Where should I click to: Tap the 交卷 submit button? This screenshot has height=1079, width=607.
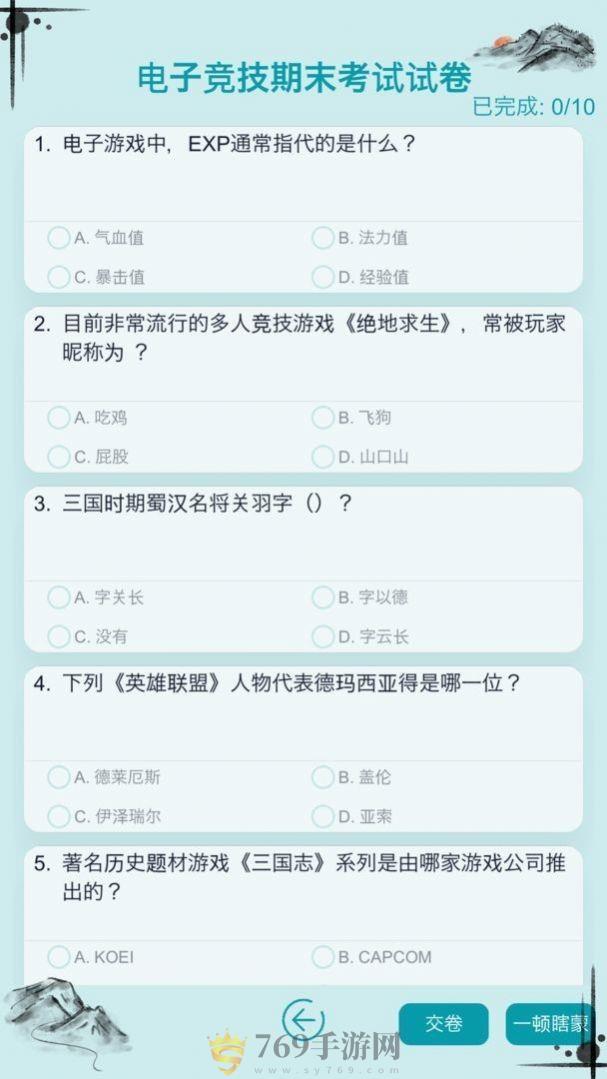[x=444, y=1024]
